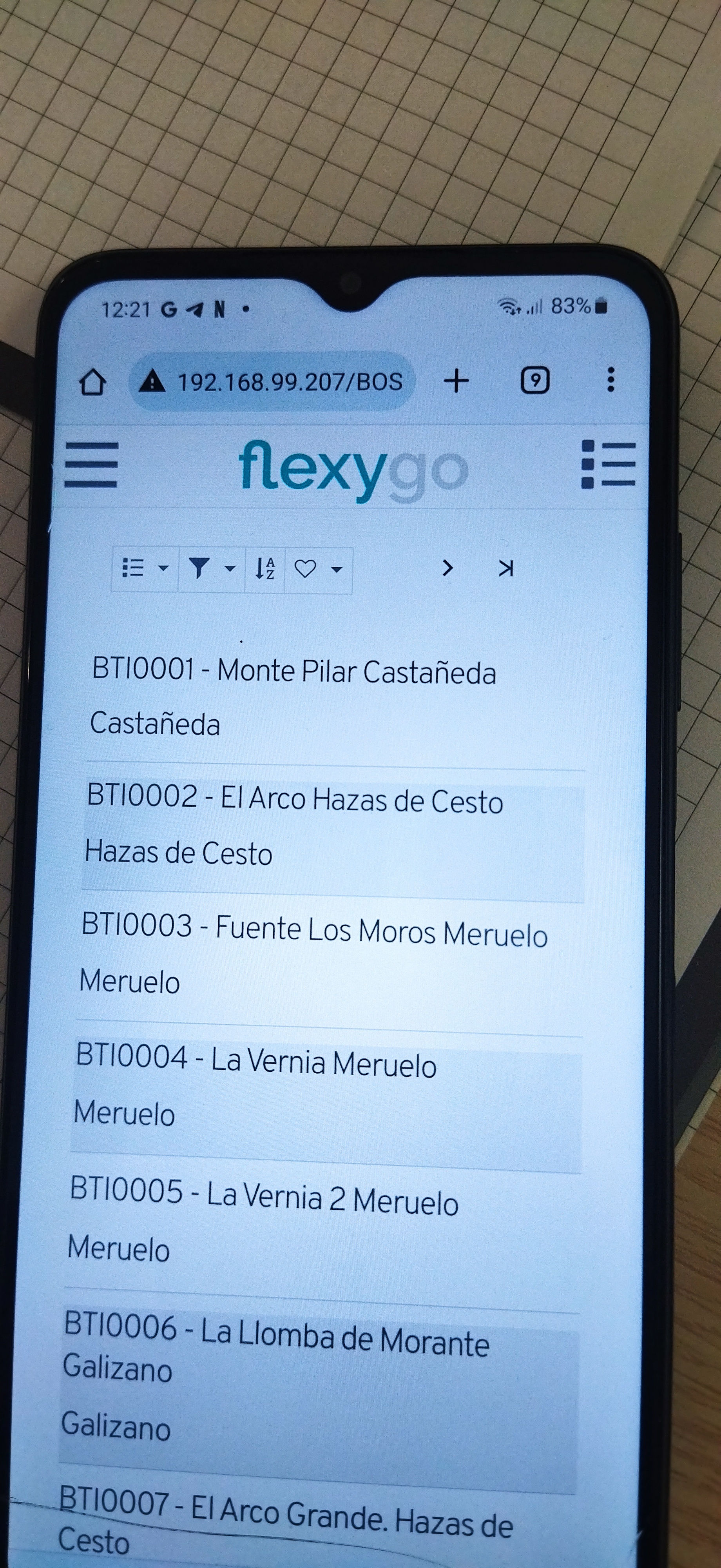Jump to the last page
Viewport: 721px width, 1568px height.
pyautogui.click(x=505, y=568)
